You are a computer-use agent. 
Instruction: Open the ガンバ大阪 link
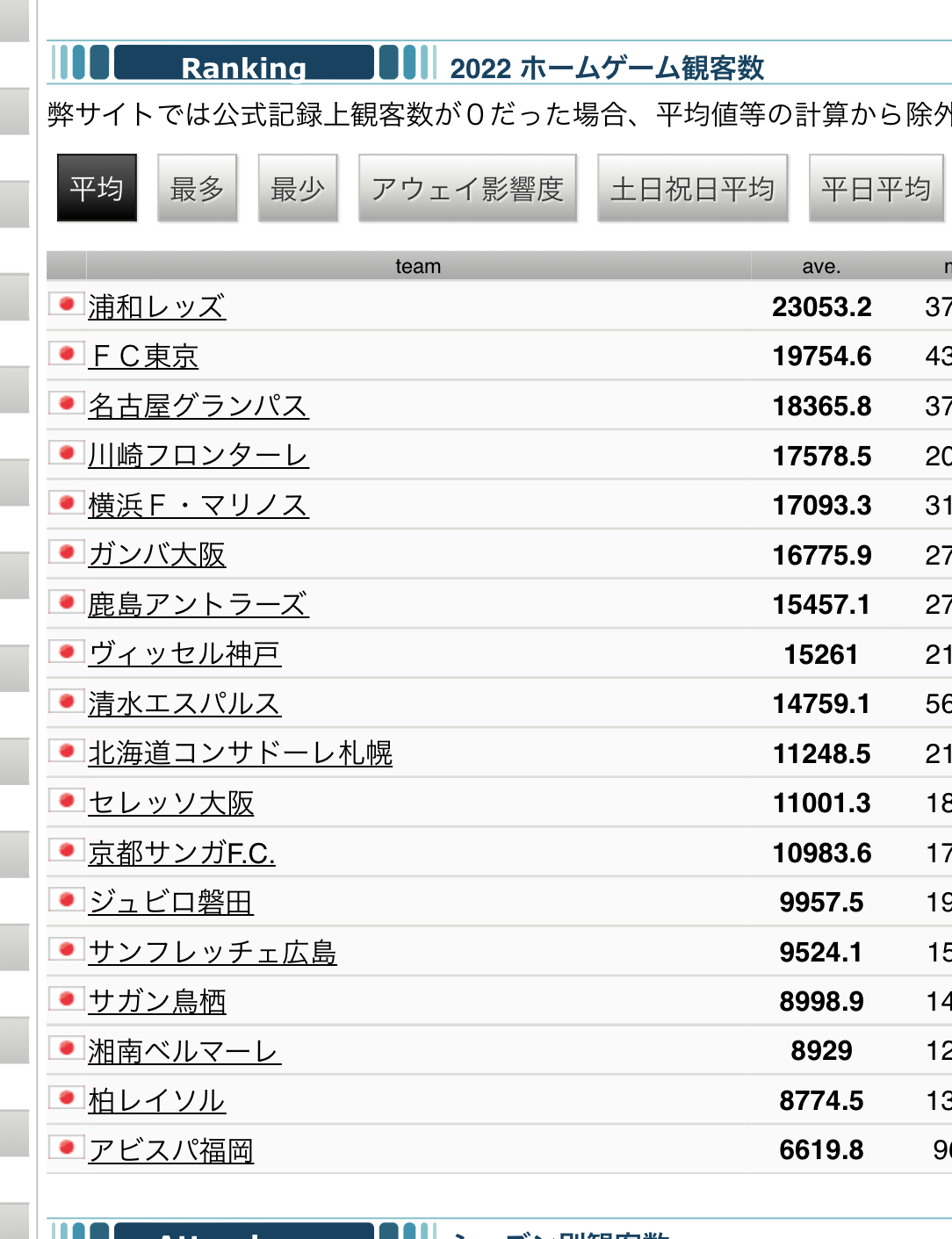pyautogui.click(x=157, y=554)
